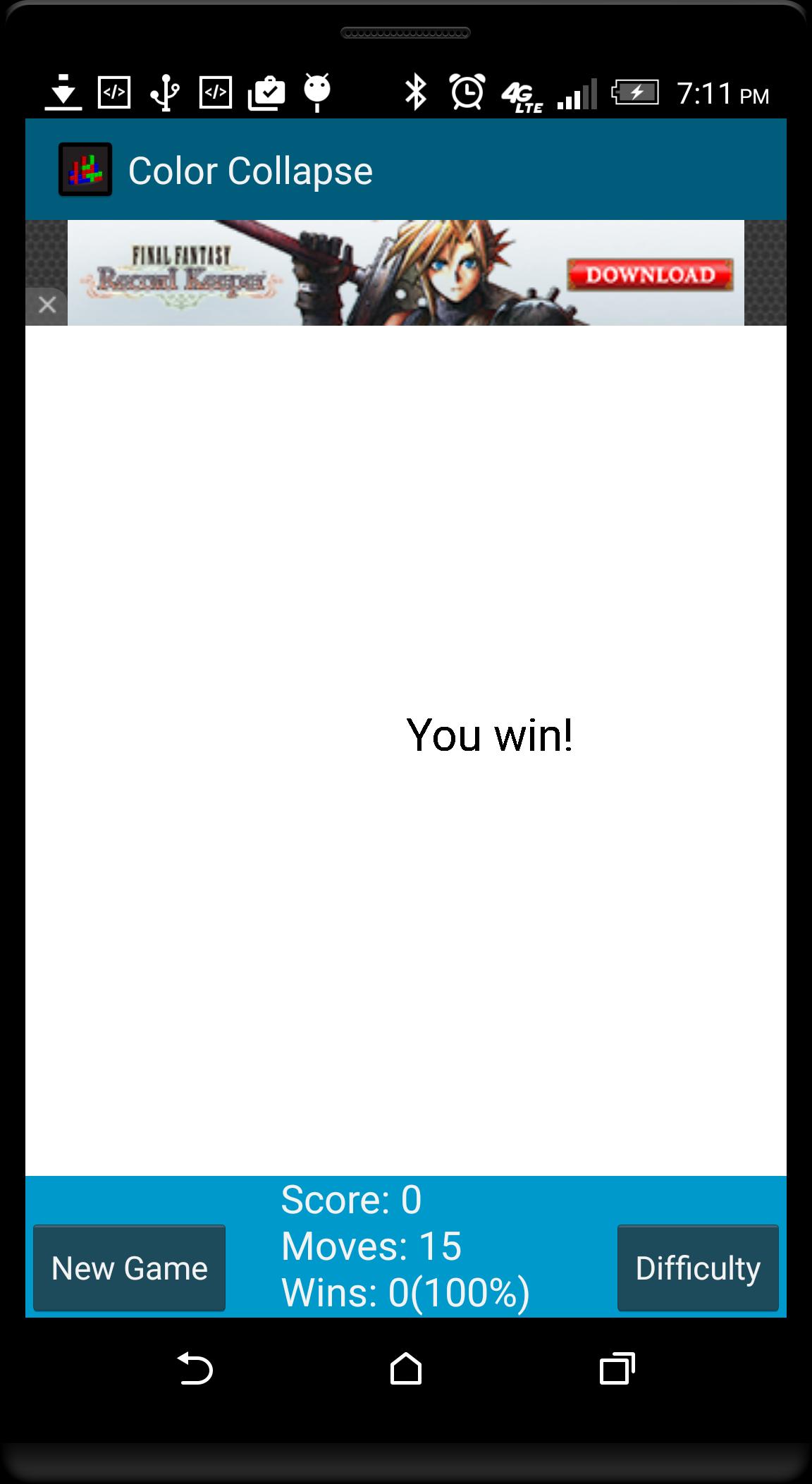Go back using the system back button

pyautogui.click(x=195, y=1368)
